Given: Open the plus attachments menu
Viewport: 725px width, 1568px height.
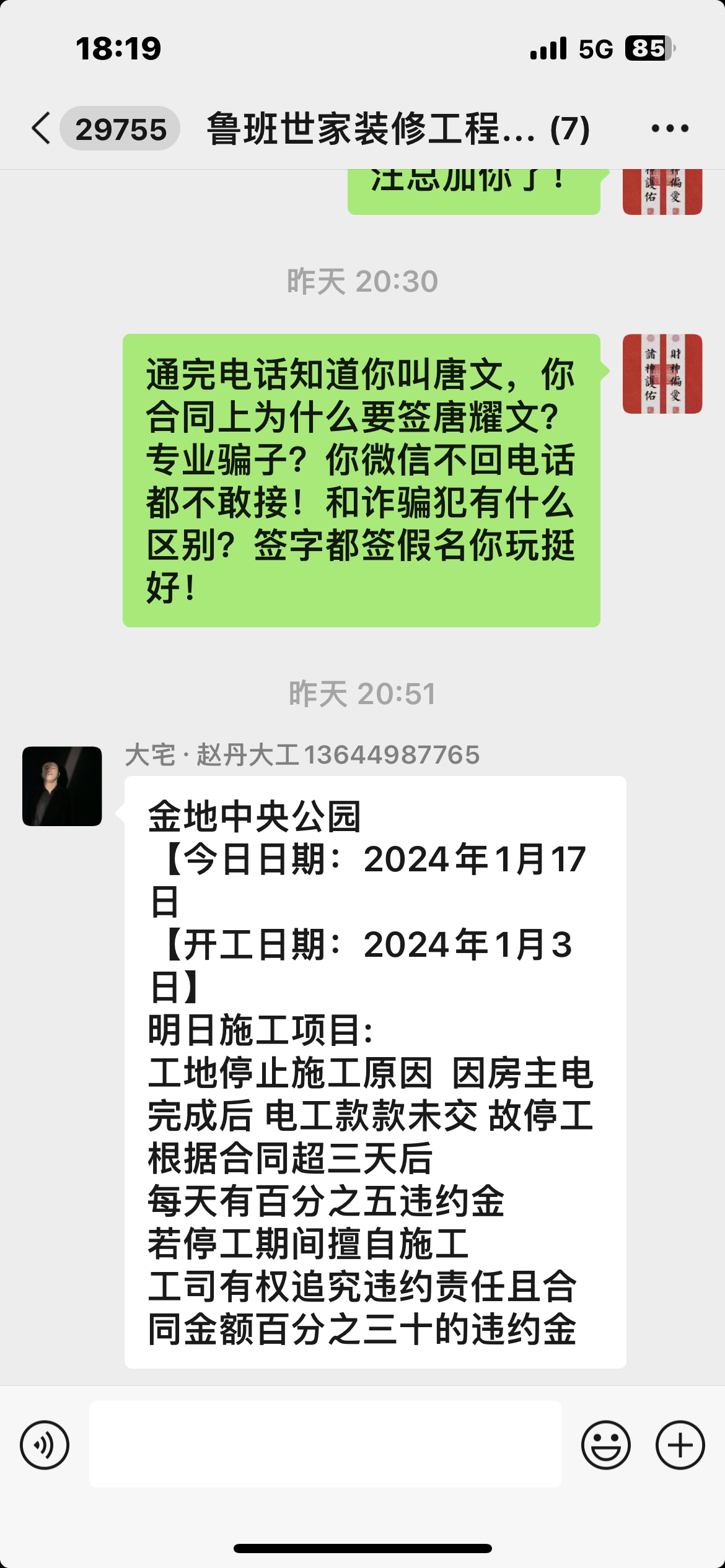Looking at the screenshot, I should pos(680,1445).
